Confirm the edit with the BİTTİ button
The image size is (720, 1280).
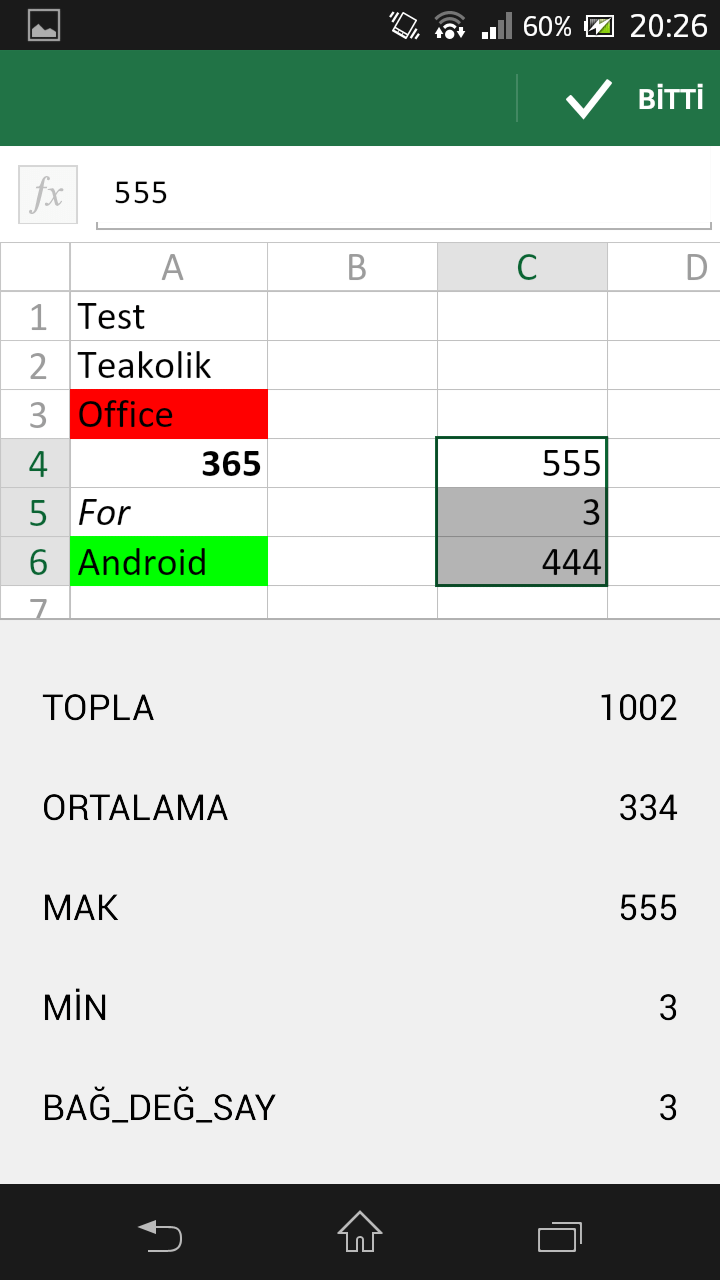point(634,99)
